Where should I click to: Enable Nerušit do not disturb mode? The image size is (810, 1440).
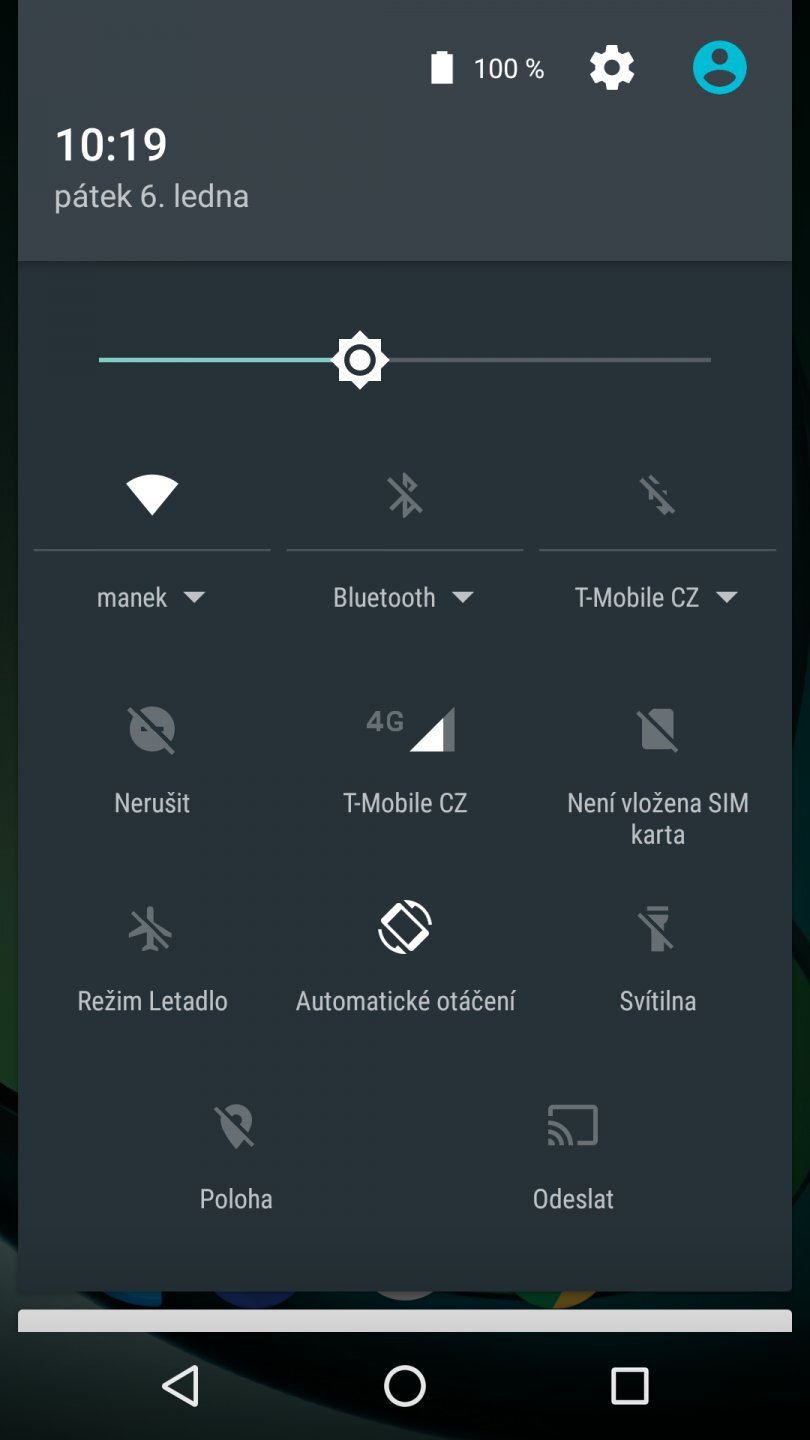[x=151, y=728]
